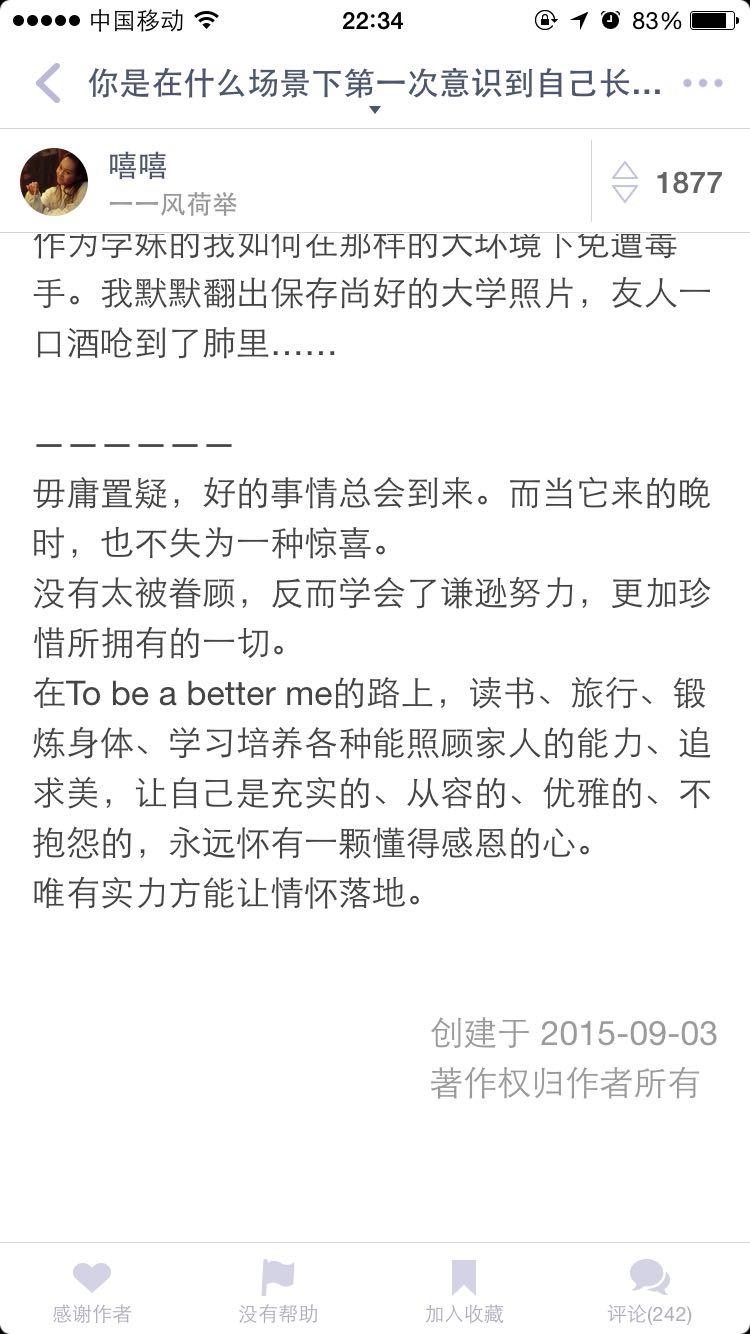Expand the question title dropdown
The width and height of the screenshot is (750, 1334).
375,108
